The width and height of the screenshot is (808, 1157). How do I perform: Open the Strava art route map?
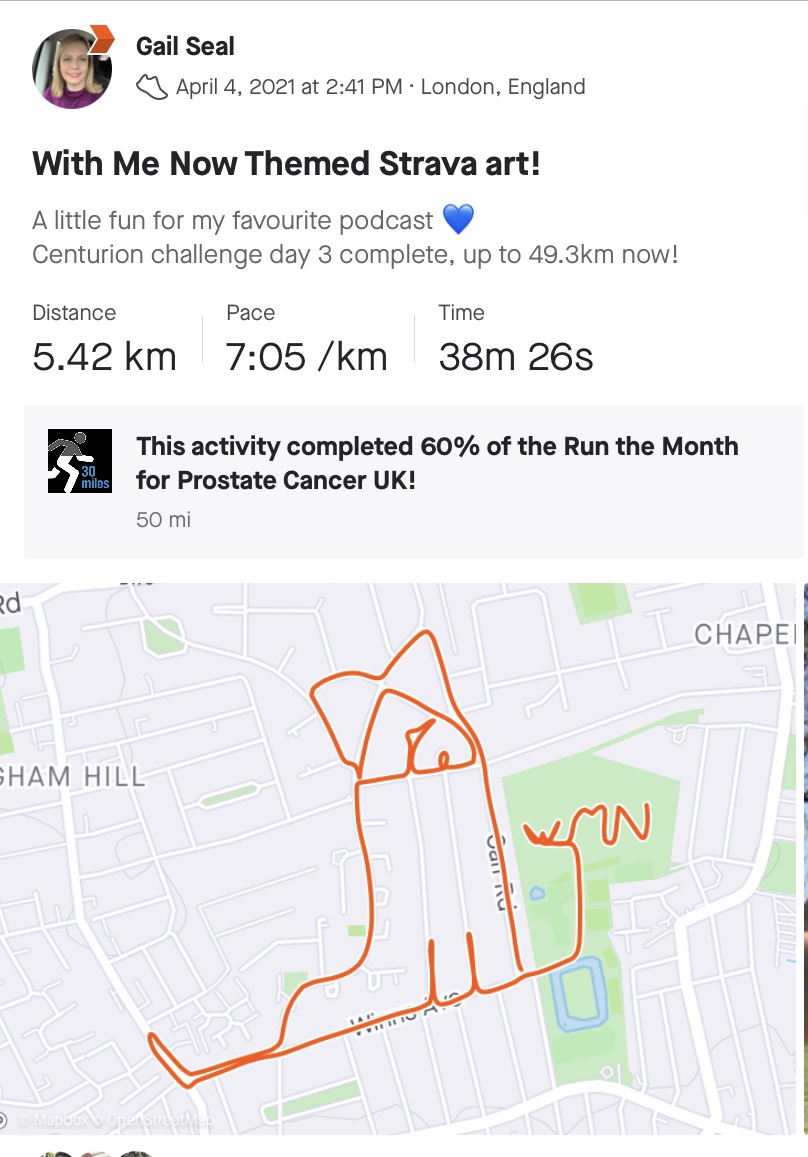(400, 858)
